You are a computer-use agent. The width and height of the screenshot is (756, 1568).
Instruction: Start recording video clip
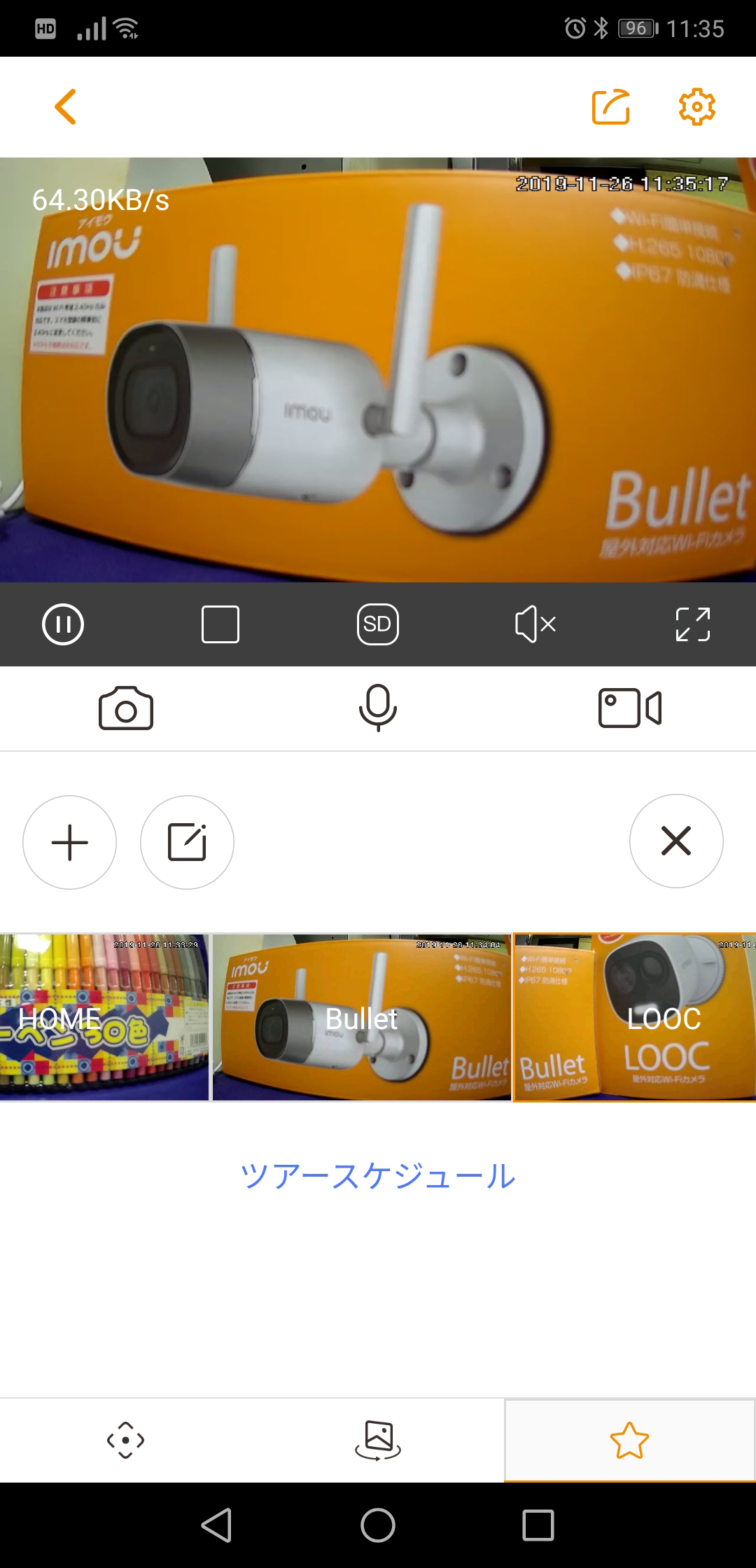click(x=630, y=708)
